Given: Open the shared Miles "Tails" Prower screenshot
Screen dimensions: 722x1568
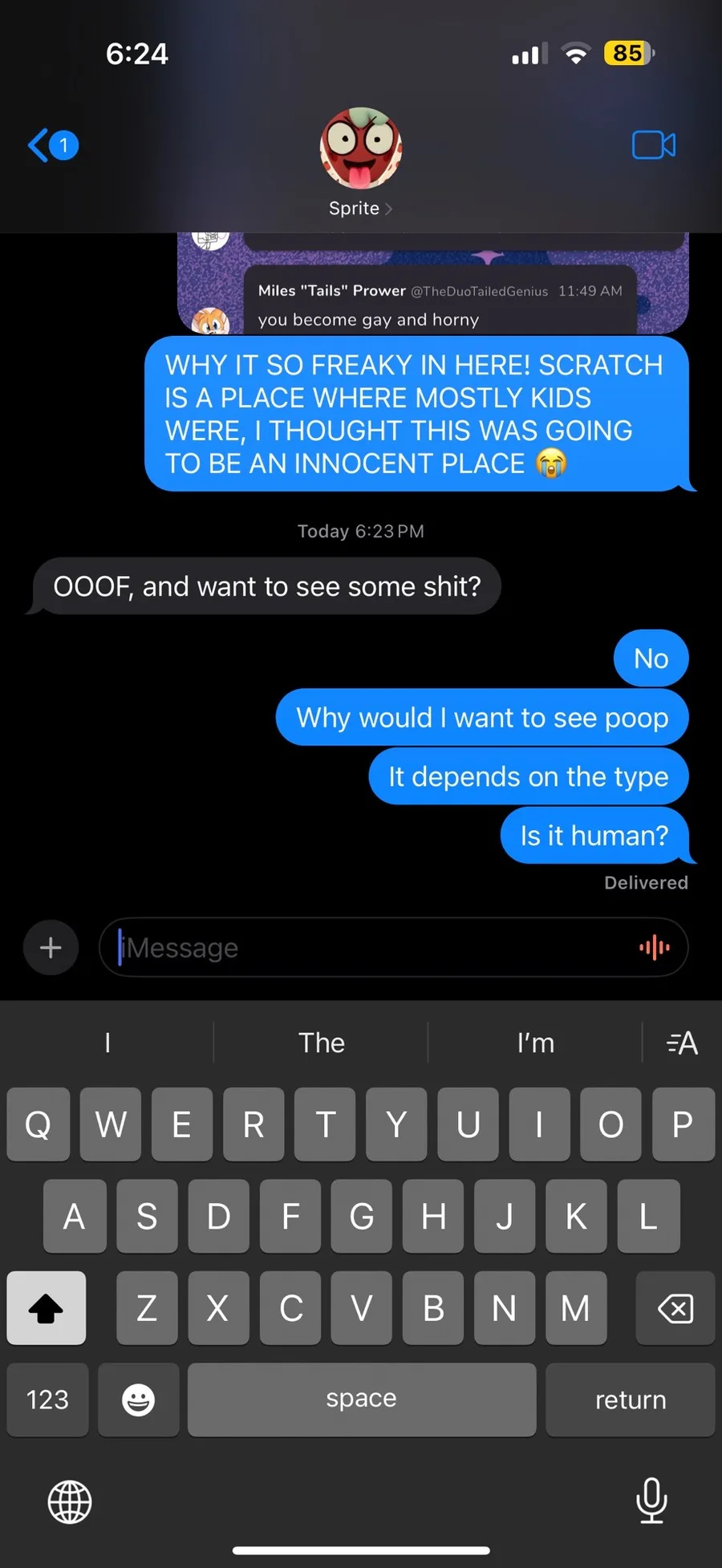Looking at the screenshot, I should click(433, 283).
